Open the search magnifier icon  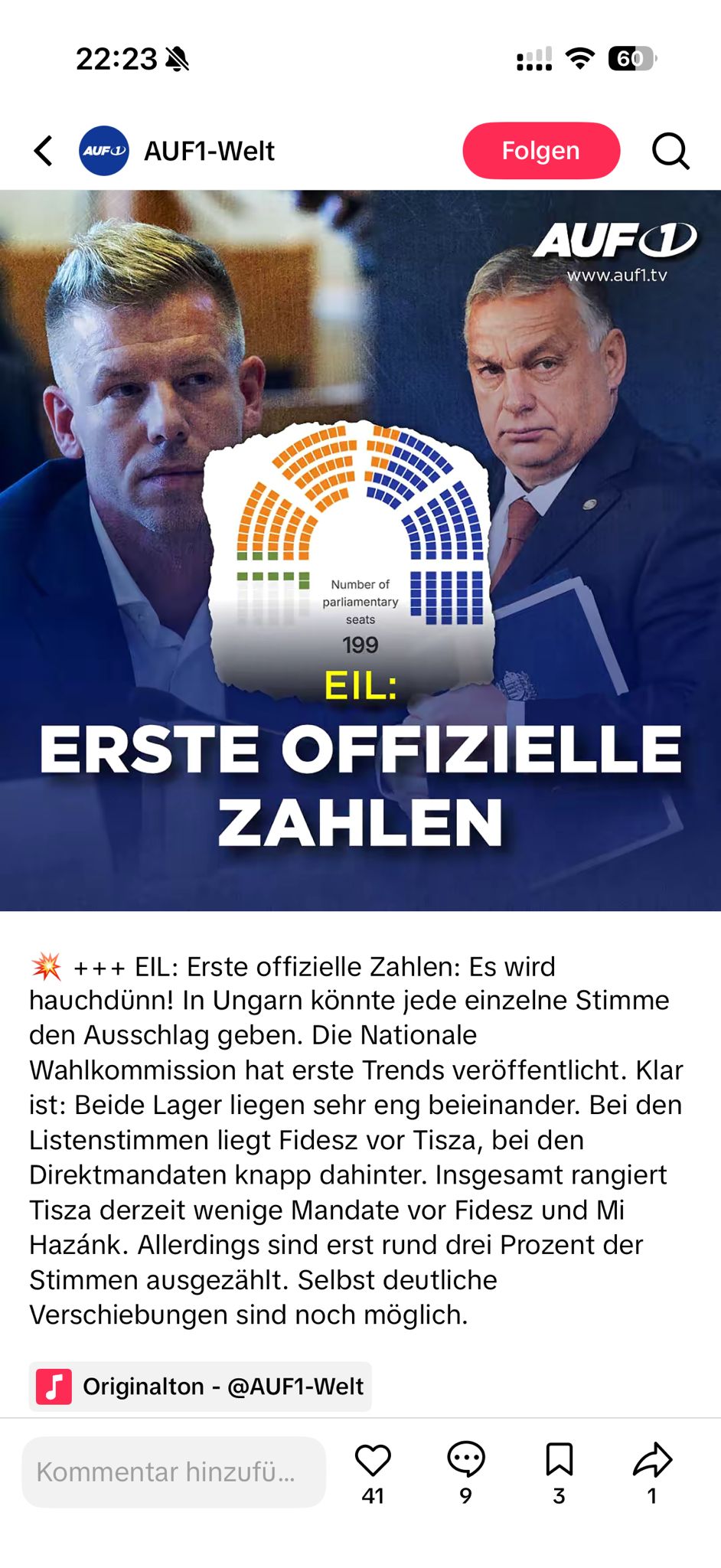670,151
